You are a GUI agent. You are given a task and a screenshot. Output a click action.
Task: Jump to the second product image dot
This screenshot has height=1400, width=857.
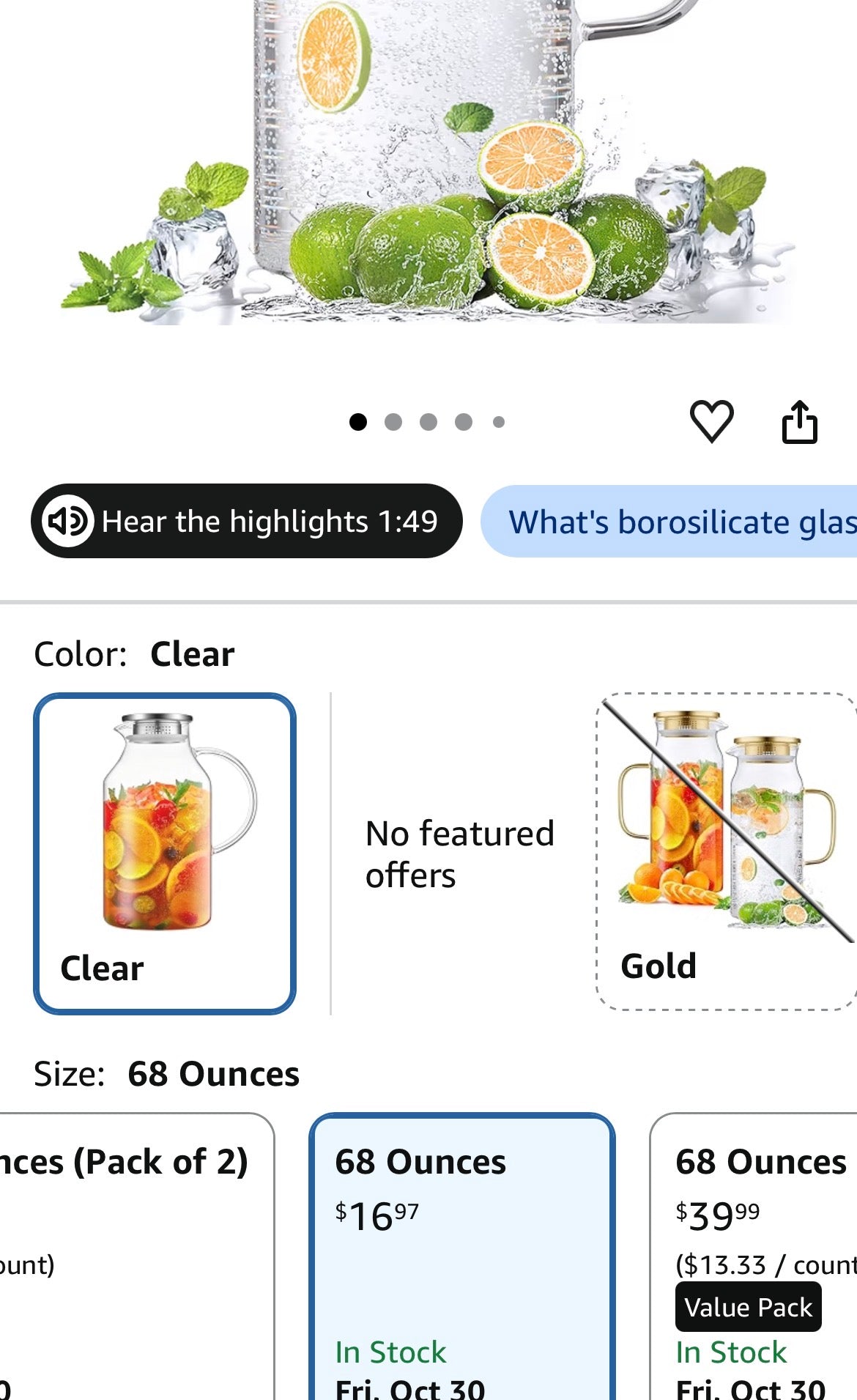393,422
